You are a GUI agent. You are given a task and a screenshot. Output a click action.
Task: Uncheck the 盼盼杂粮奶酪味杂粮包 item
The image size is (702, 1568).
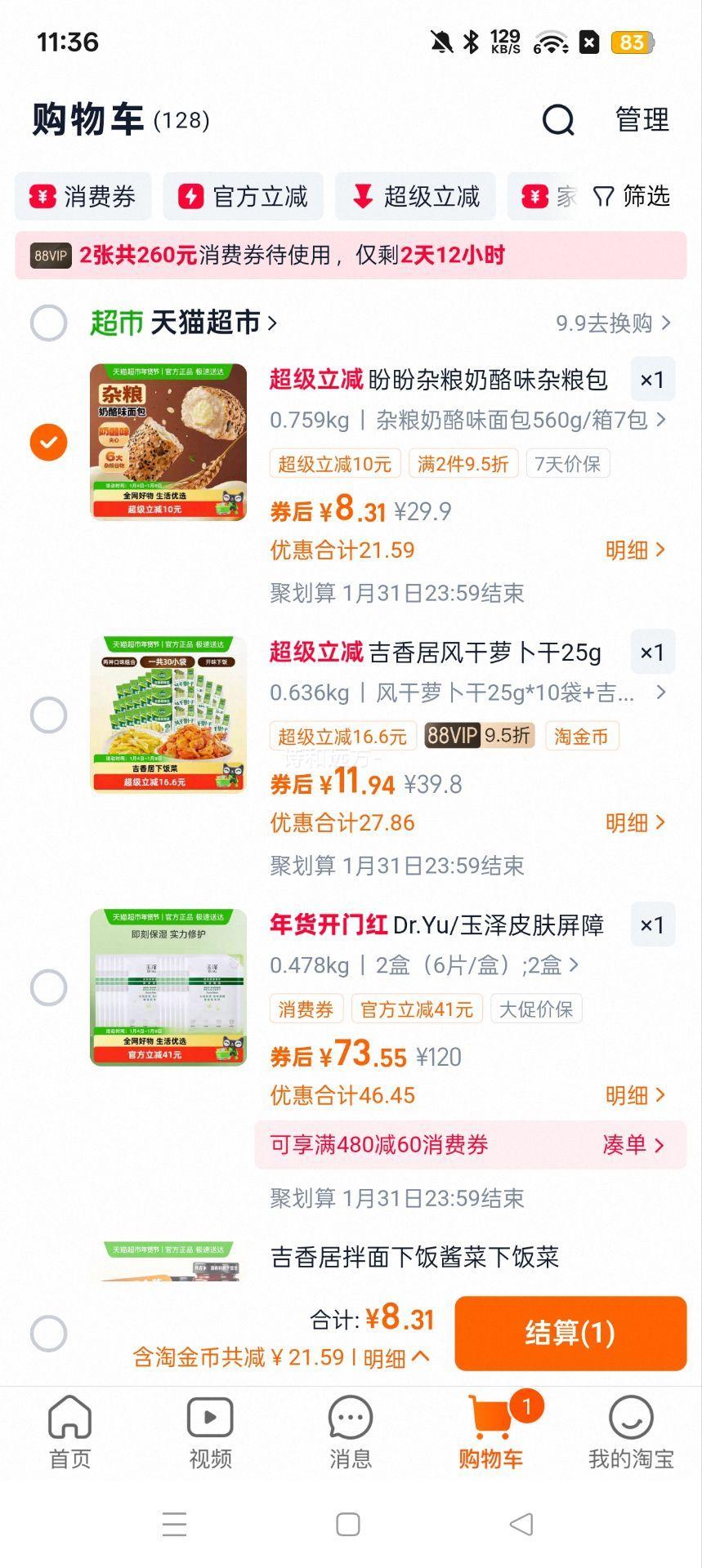click(48, 442)
